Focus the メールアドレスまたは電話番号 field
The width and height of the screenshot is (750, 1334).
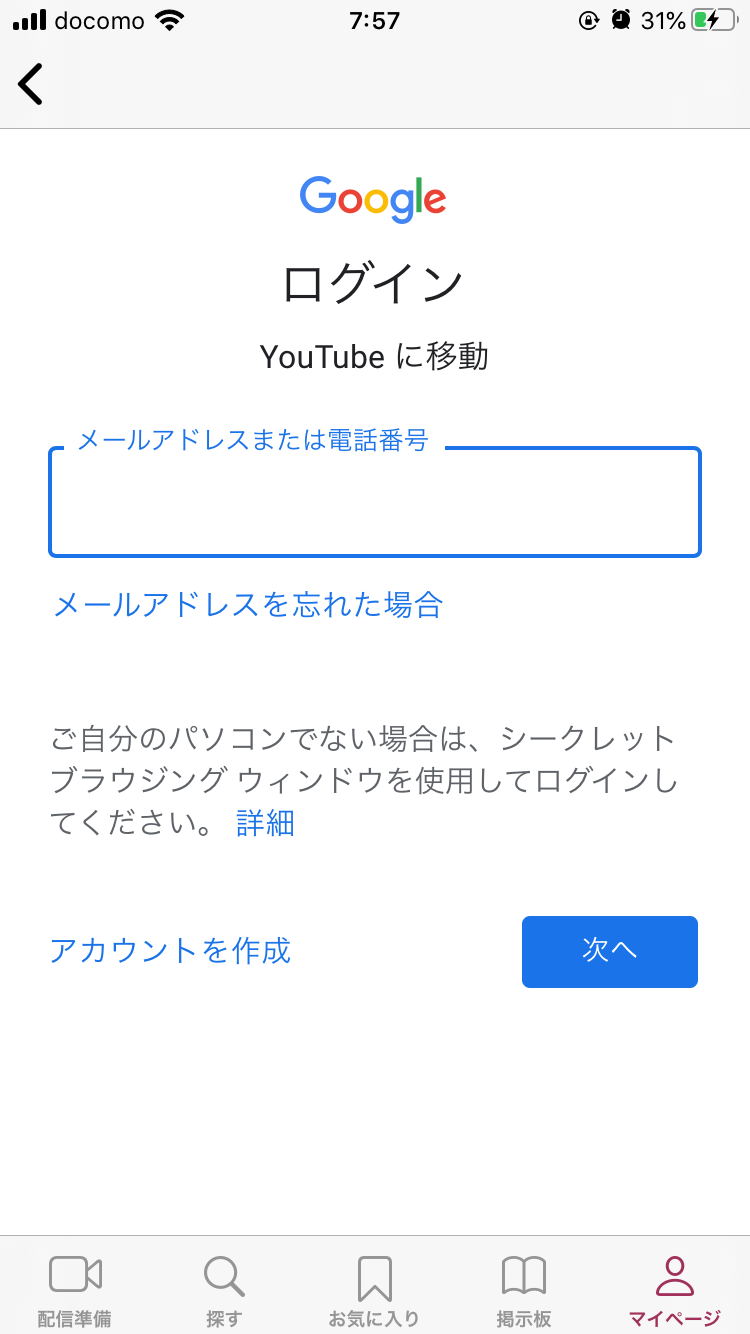375,503
